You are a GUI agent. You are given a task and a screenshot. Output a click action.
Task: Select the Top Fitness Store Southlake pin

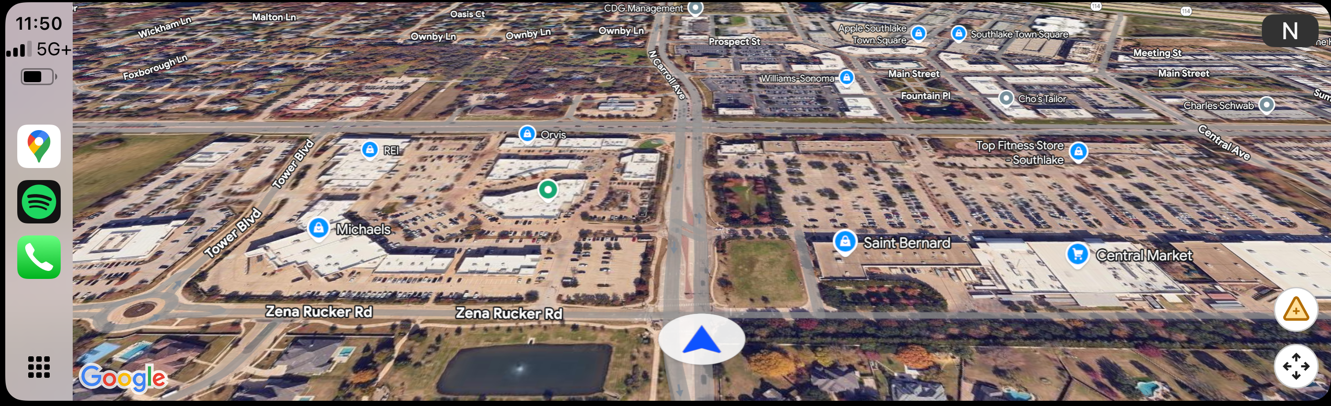[1078, 152]
